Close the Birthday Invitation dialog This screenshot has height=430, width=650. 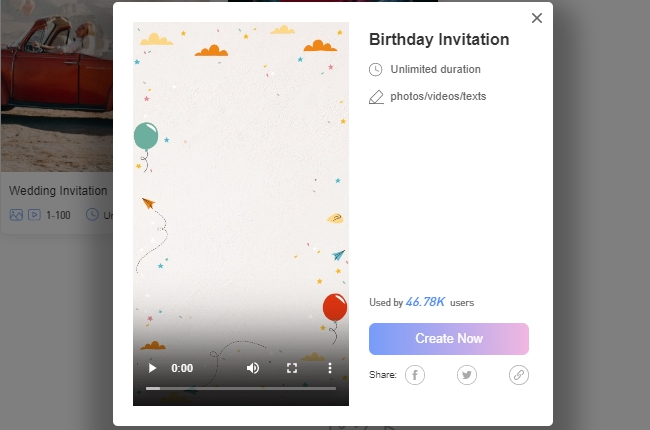tap(537, 18)
